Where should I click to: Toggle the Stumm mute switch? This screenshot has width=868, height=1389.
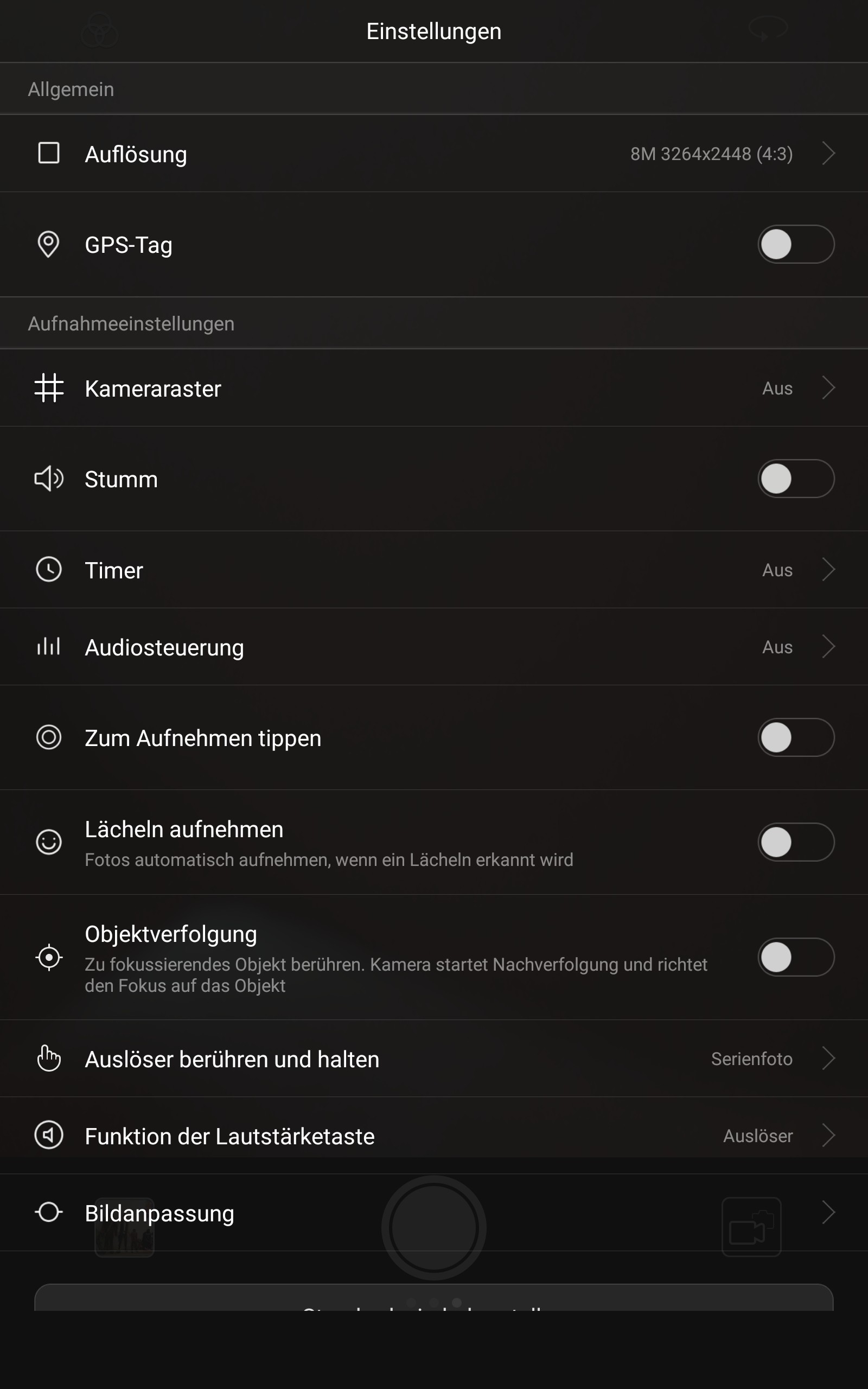pos(796,479)
